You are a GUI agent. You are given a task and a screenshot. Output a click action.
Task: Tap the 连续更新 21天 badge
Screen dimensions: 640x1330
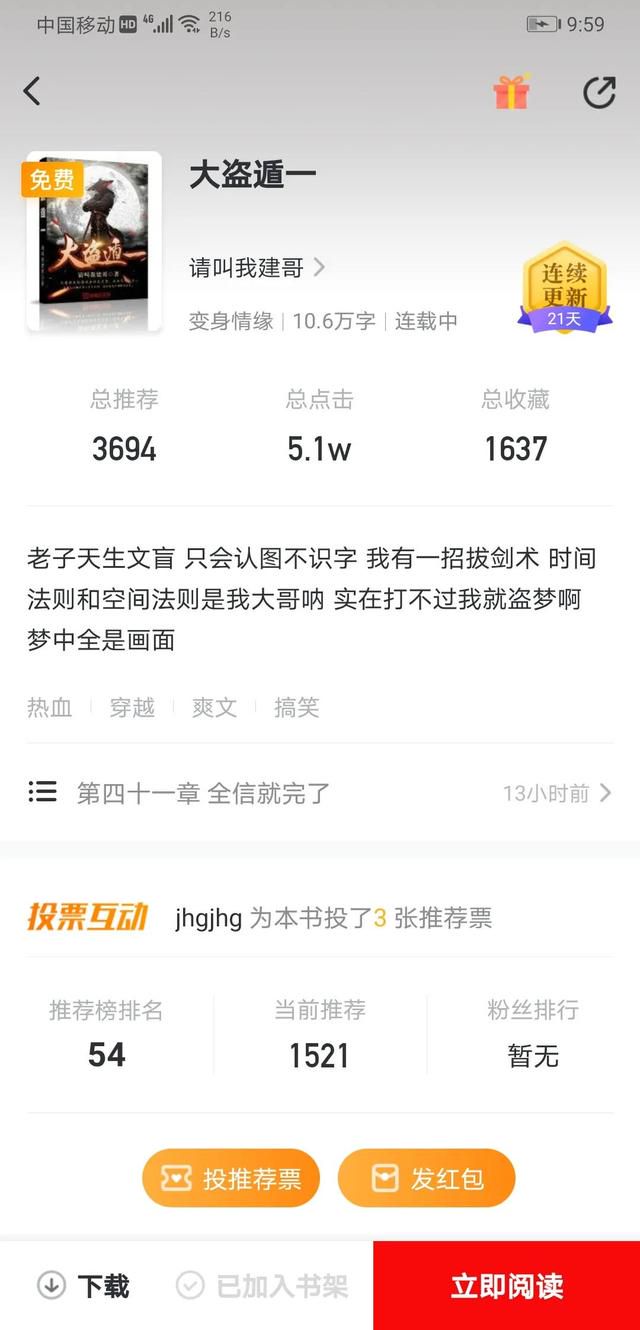click(565, 287)
